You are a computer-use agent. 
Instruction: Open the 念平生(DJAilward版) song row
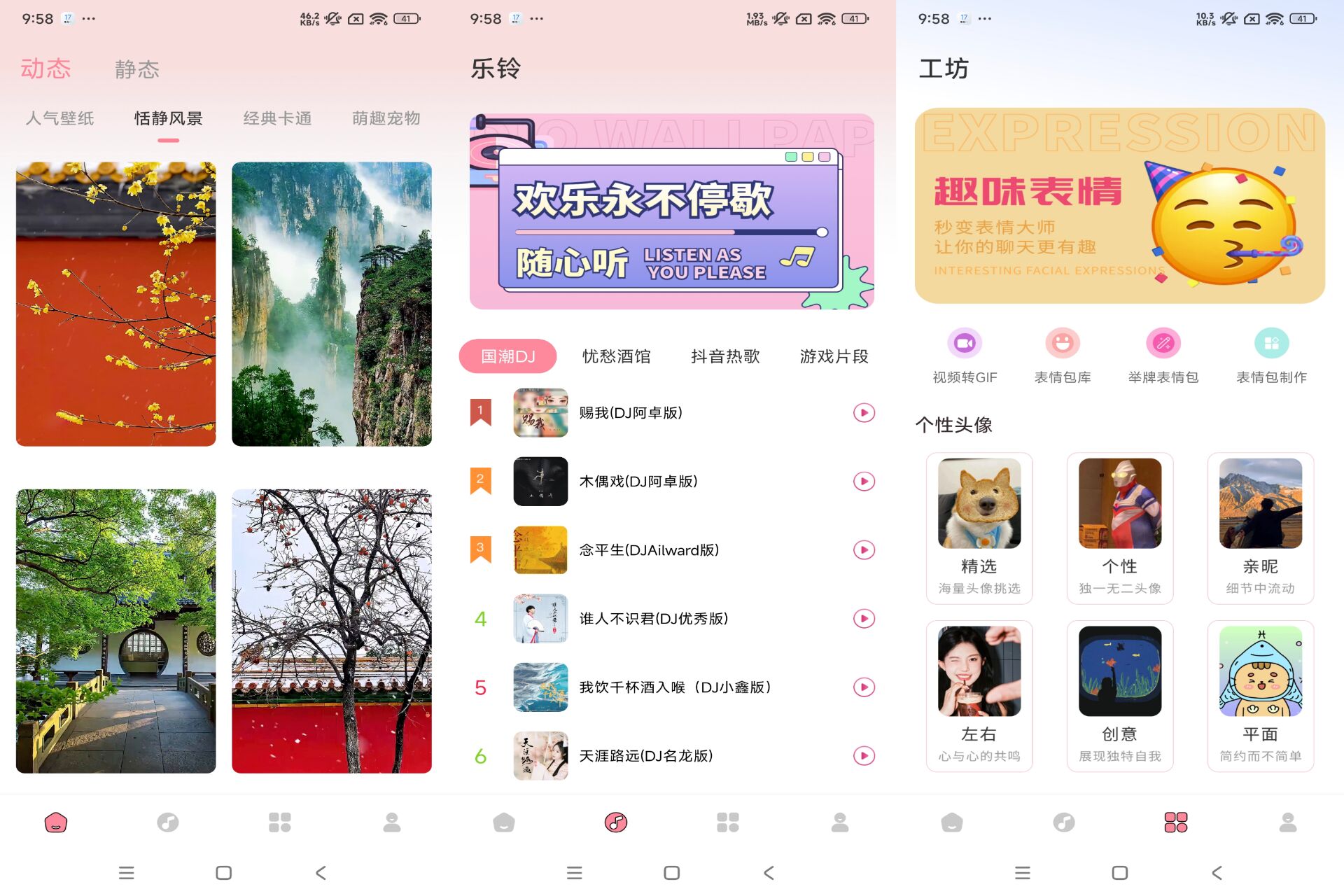pos(649,550)
